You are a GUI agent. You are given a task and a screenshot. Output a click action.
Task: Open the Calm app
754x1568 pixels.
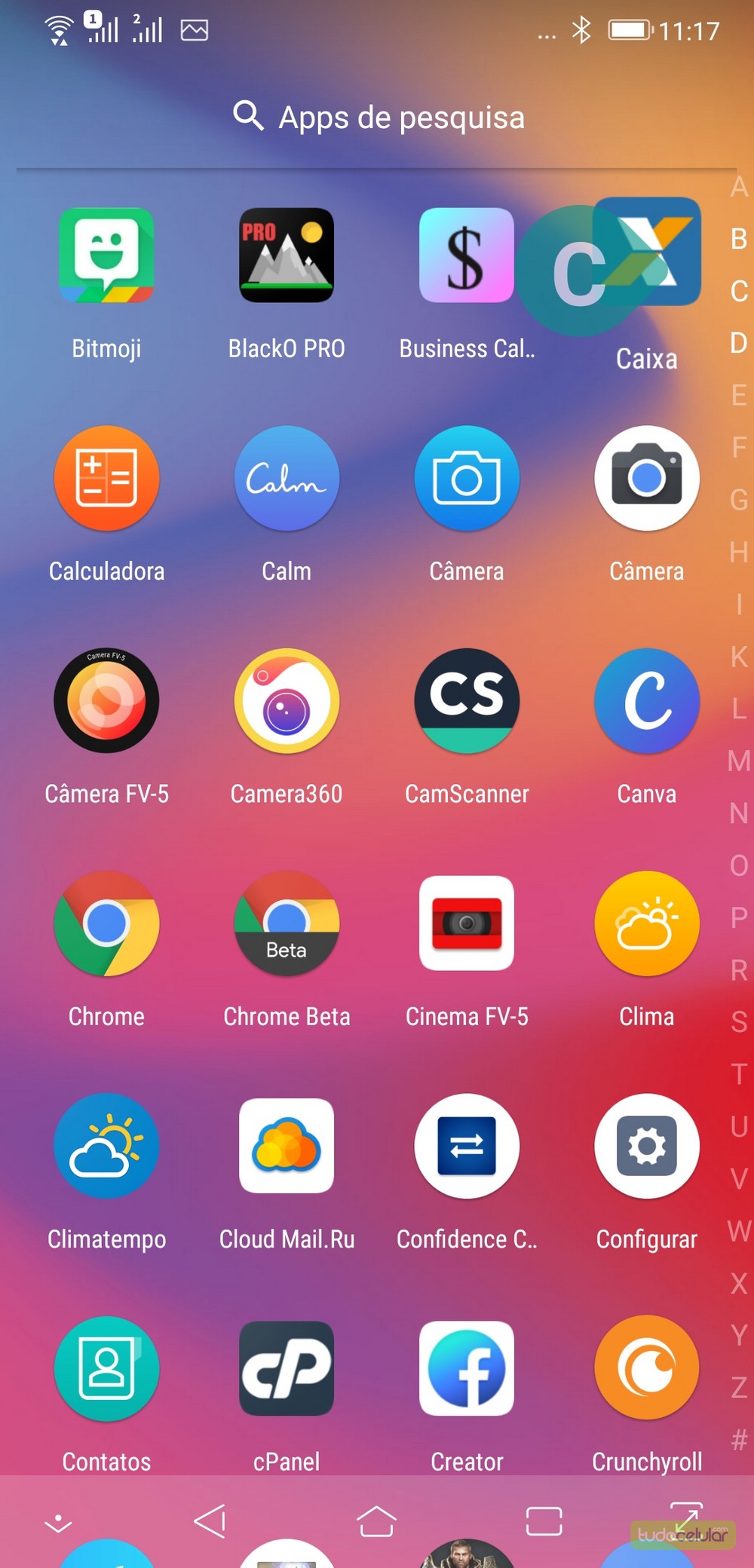tap(287, 478)
